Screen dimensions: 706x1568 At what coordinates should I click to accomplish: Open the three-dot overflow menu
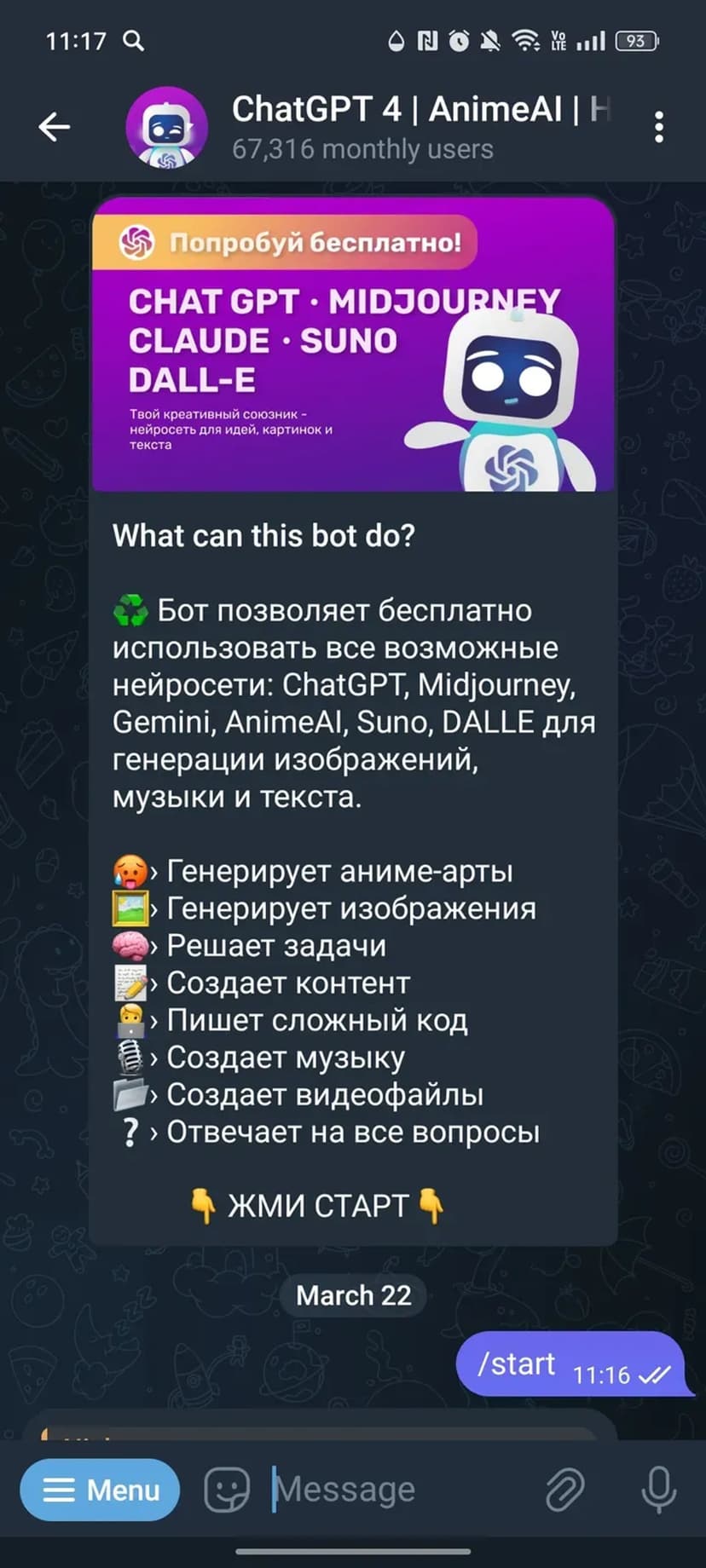[658, 128]
